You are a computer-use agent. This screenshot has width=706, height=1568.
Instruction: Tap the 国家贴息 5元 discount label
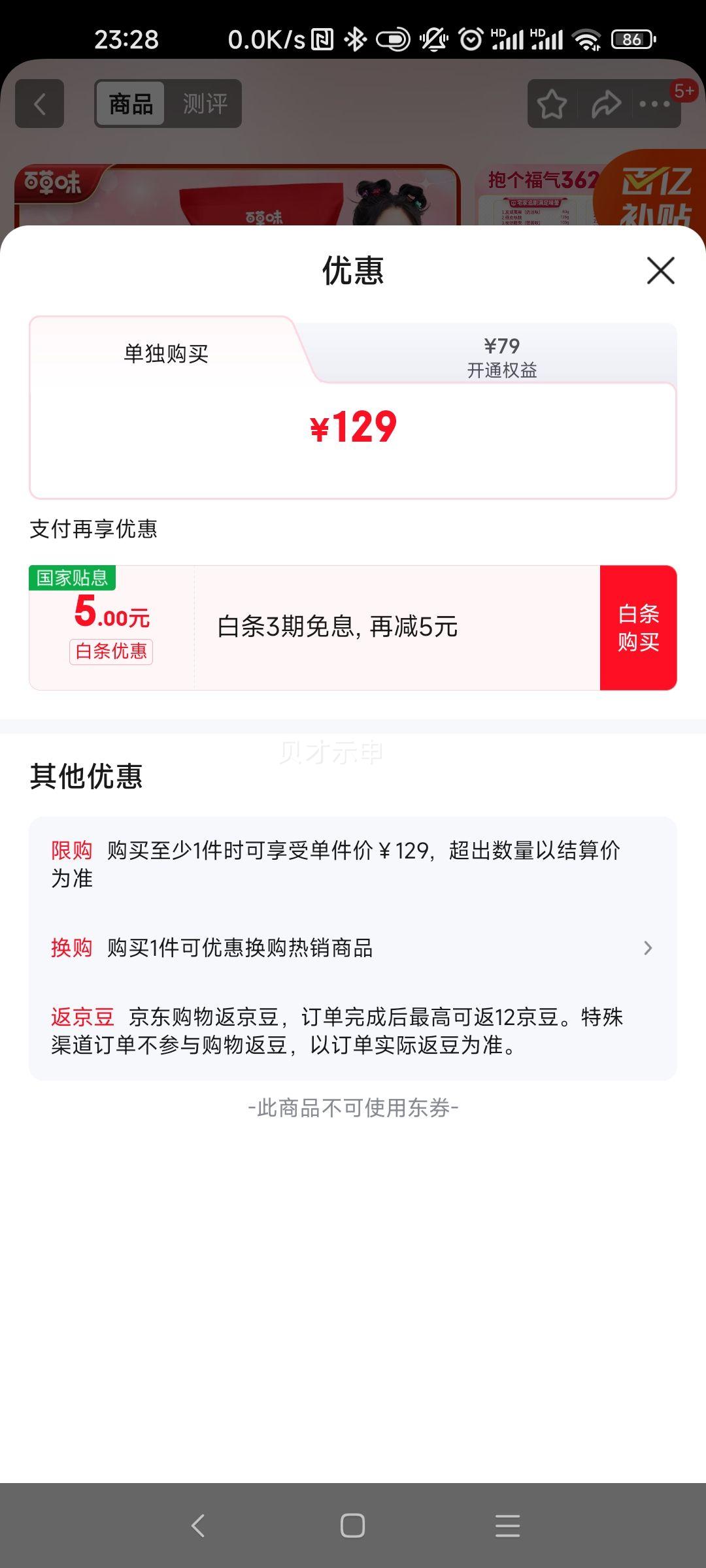110,619
